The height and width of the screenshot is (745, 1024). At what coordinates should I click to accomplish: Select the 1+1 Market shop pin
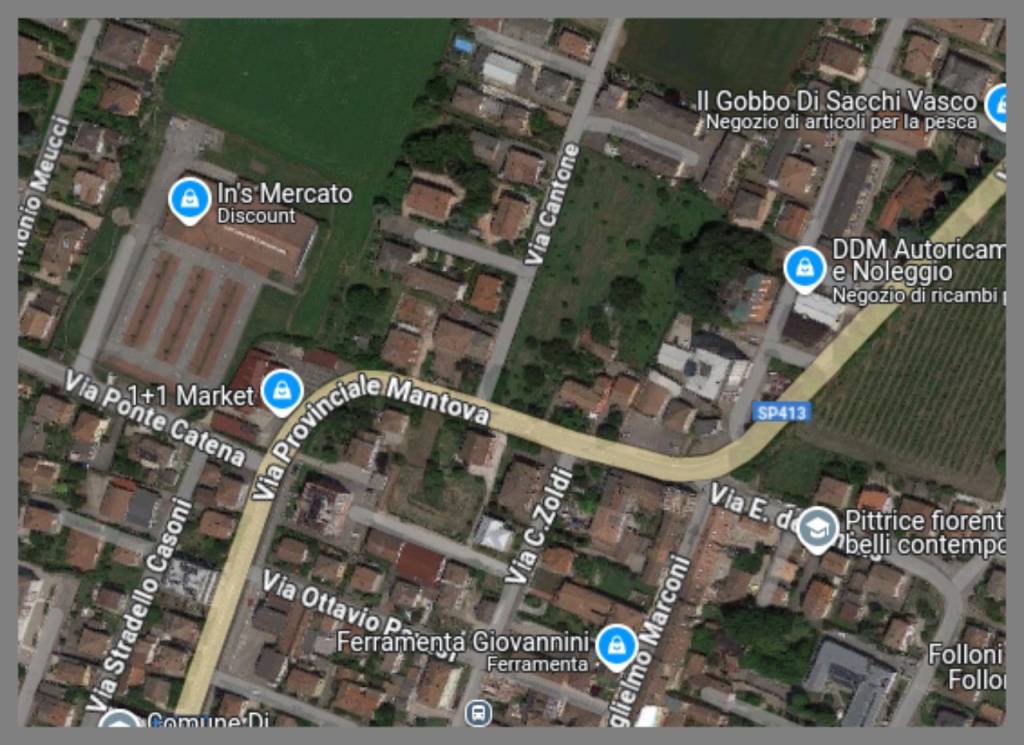[x=282, y=391]
